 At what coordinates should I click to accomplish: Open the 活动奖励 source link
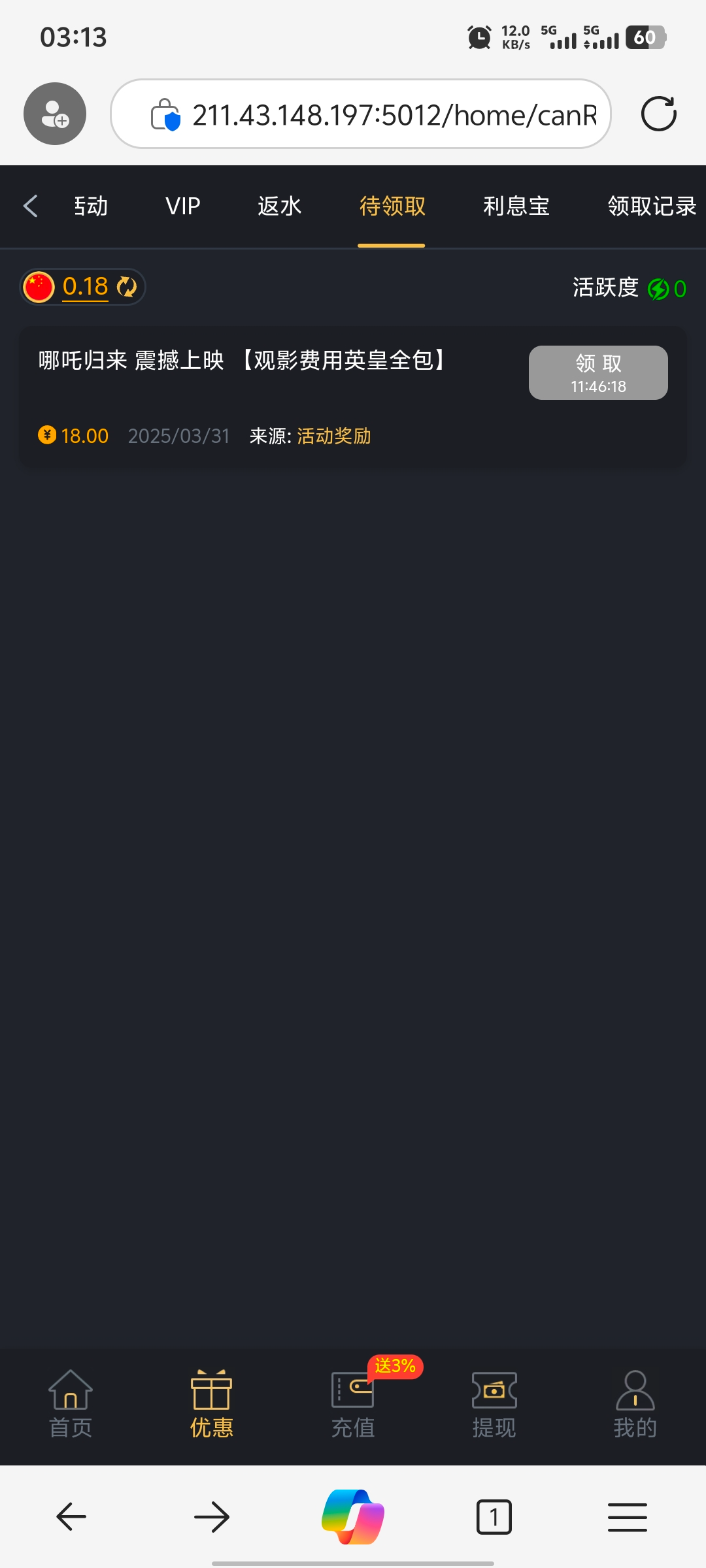pos(333,436)
